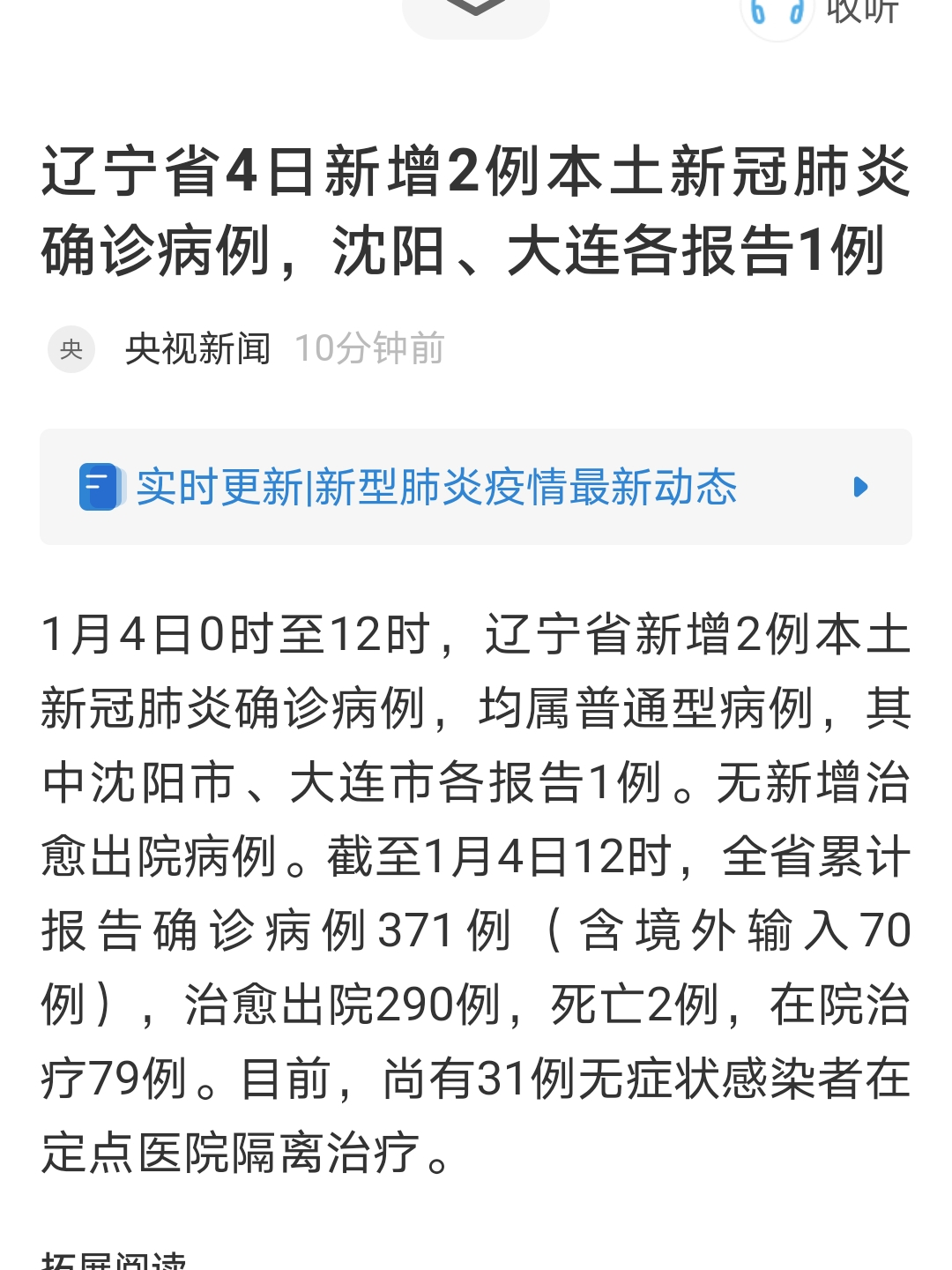Image resolution: width=952 pixels, height=1270 pixels.
Task: Tap the 央 logo beside the publisher name
Action: coord(71,348)
